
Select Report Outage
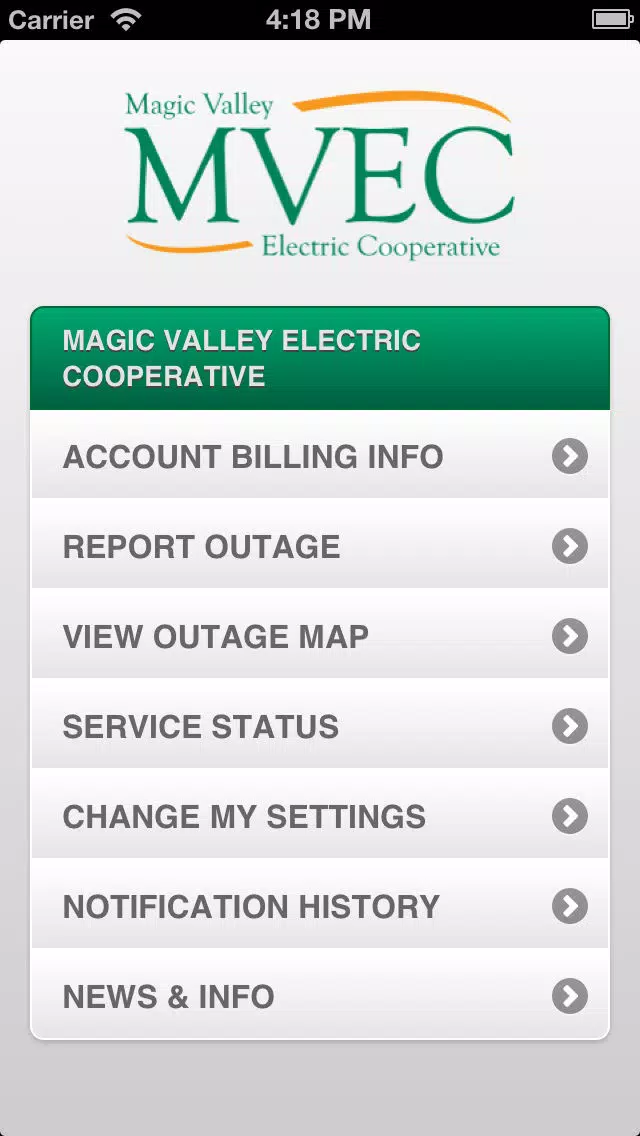coord(320,546)
